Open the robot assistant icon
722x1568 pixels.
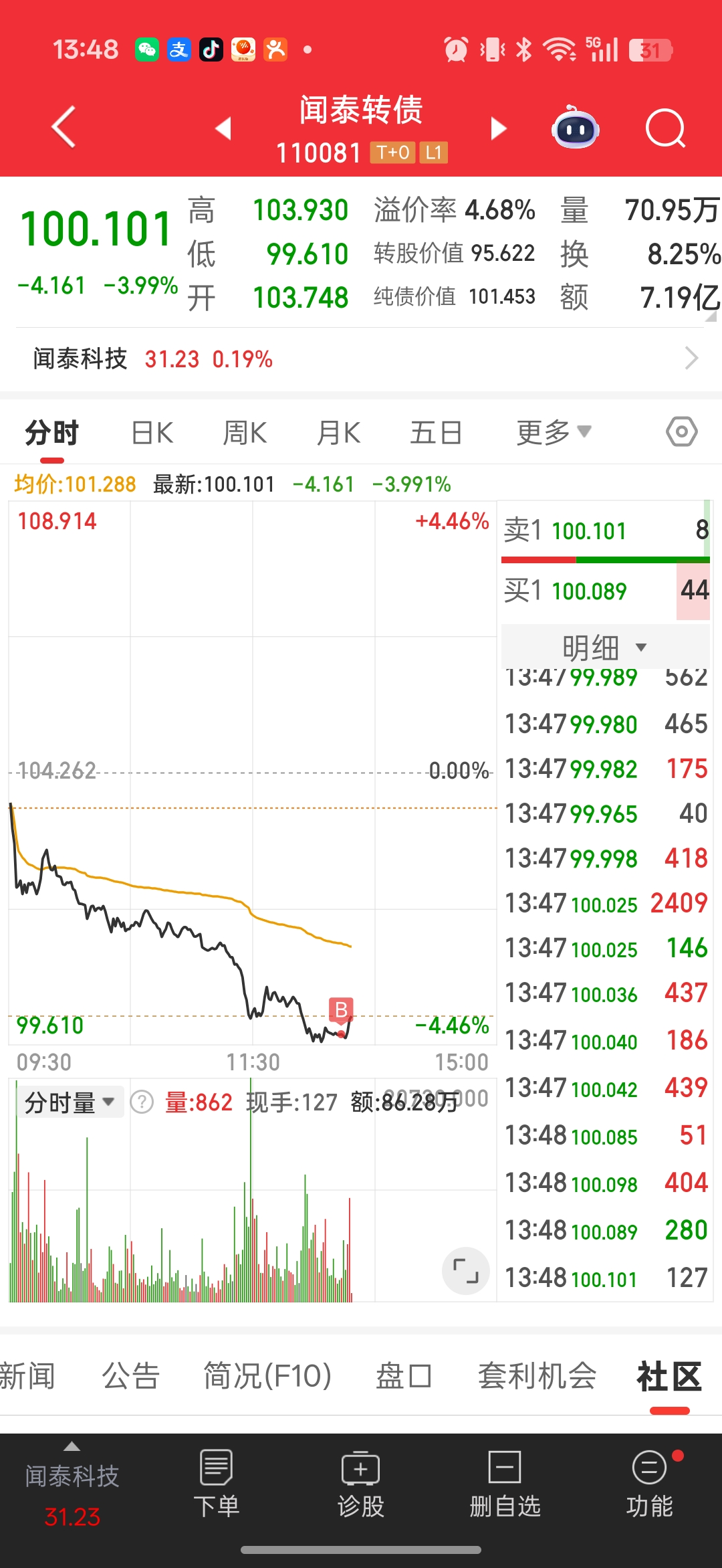(x=575, y=128)
